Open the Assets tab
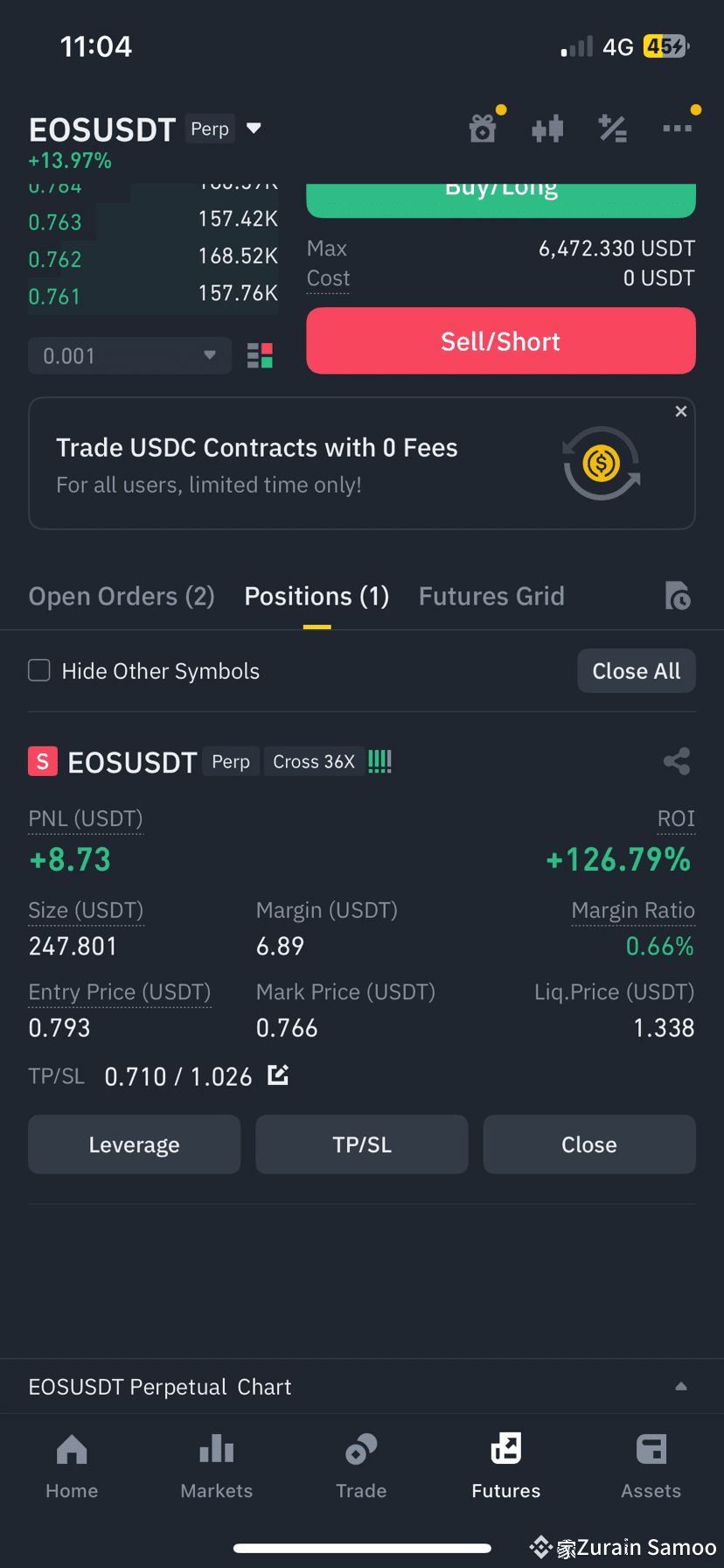 (651, 1466)
